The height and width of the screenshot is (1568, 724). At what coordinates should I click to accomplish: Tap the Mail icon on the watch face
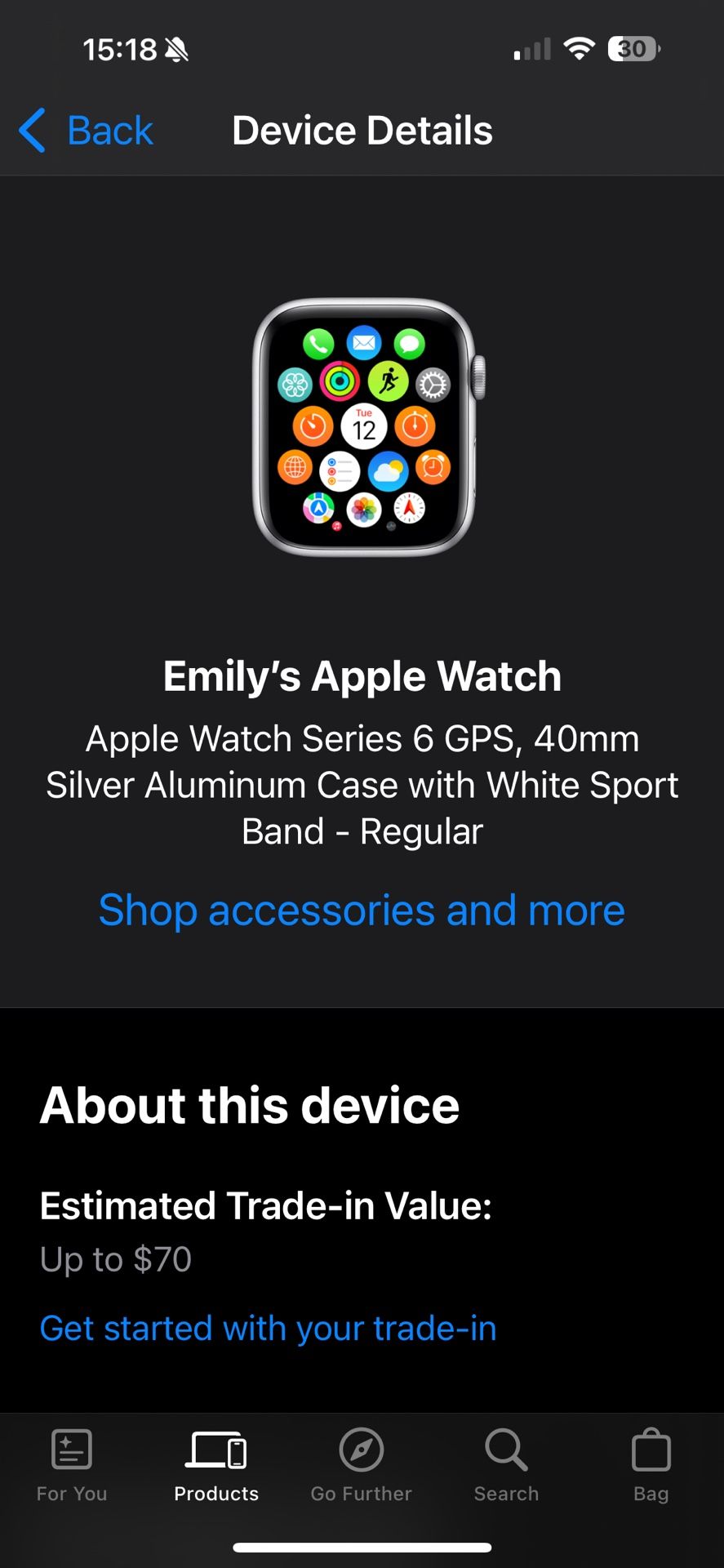pos(362,343)
